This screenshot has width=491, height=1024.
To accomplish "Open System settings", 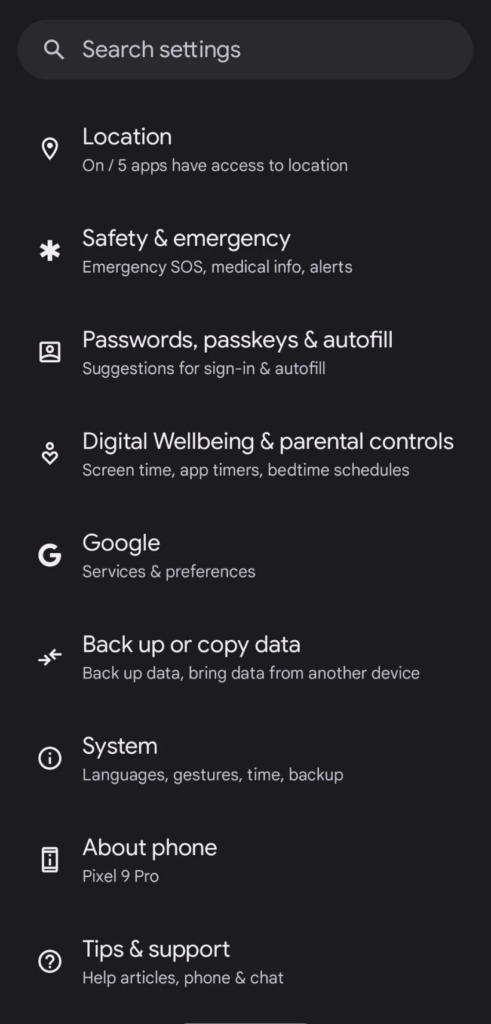I will (246, 759).
